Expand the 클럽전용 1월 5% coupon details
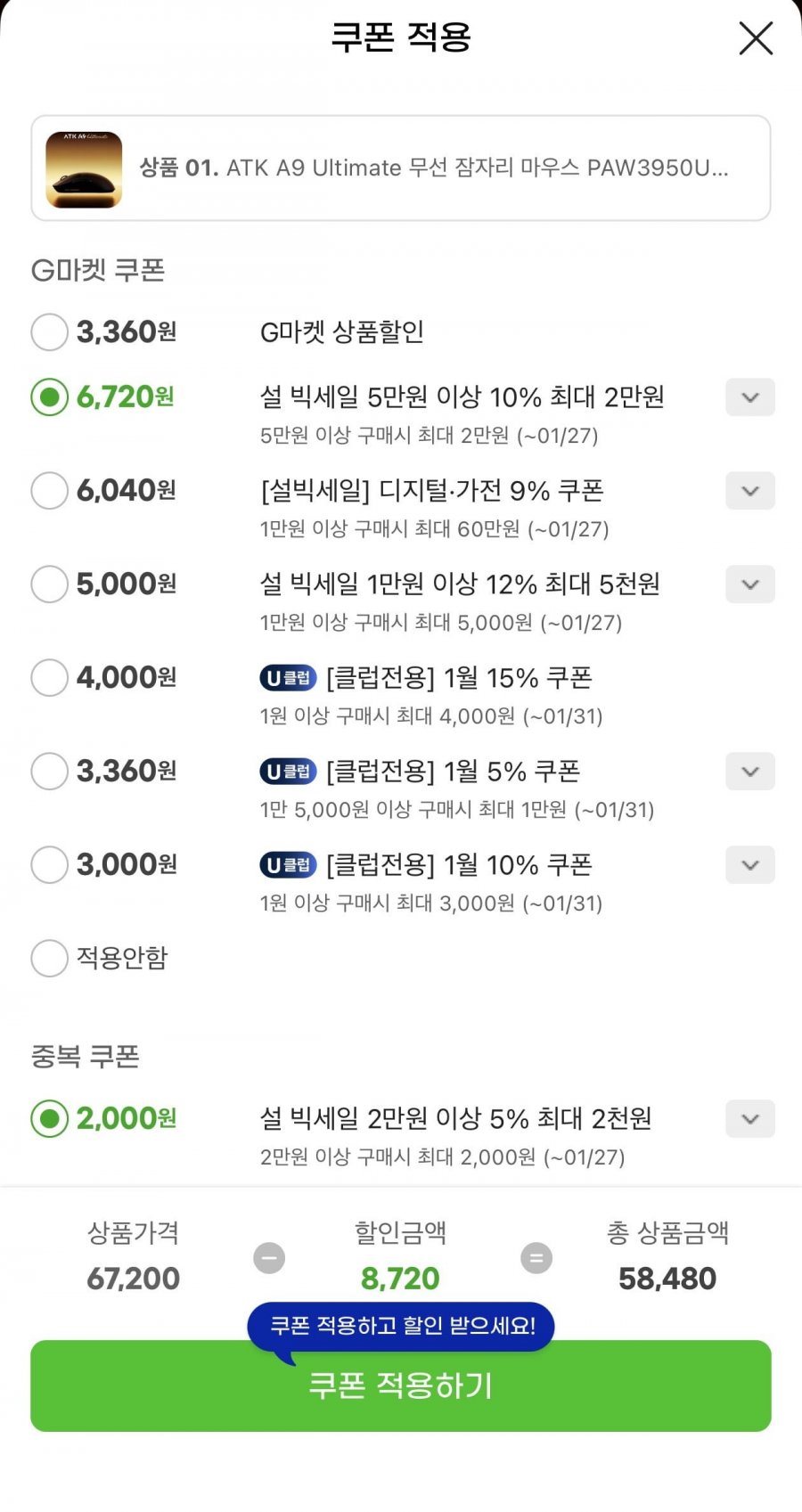 coord(749,772)
